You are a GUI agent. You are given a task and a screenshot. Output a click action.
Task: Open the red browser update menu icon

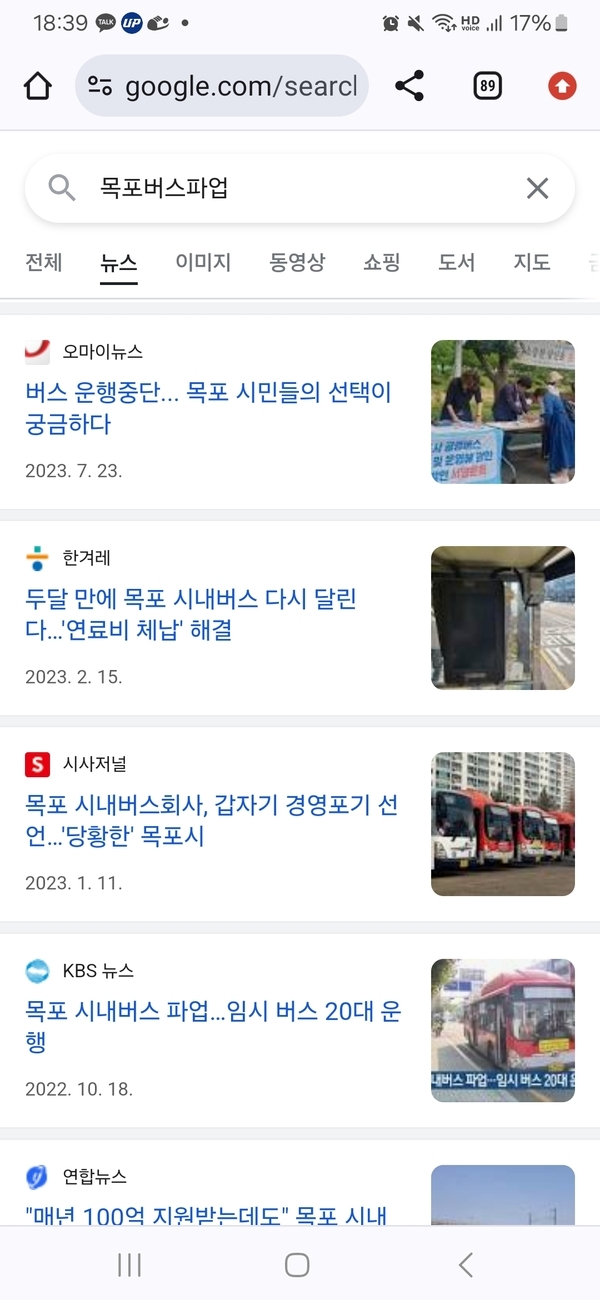[x=562, y=87]
